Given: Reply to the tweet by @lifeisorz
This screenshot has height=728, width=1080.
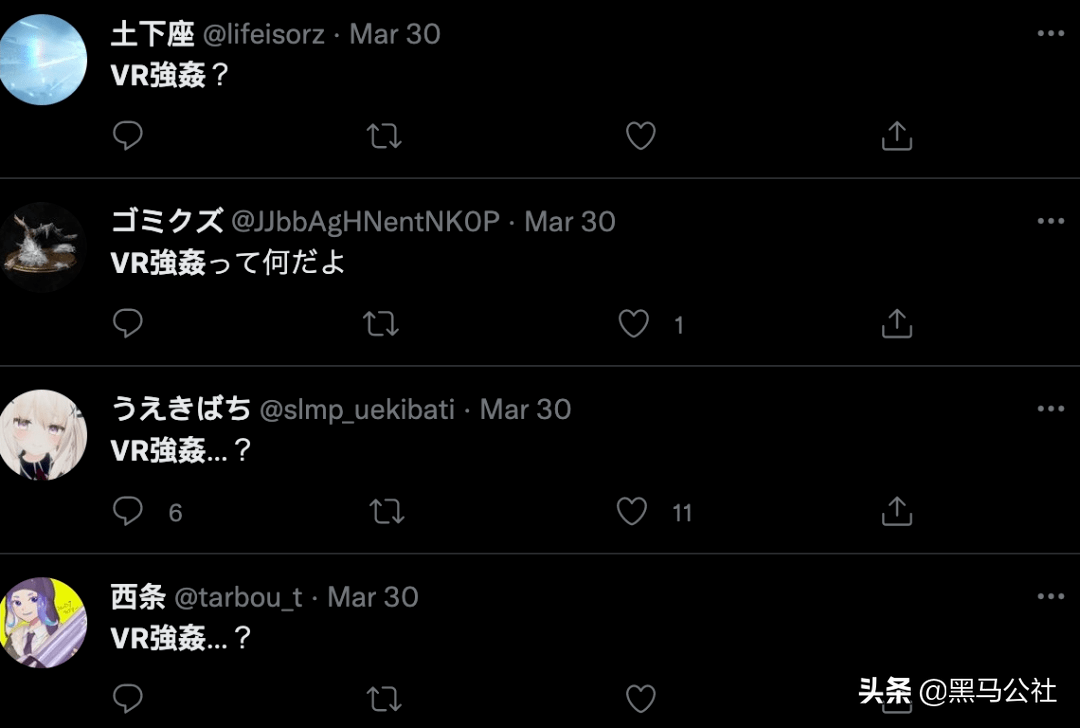Looking at the screenshot, I should pos(127,136).
